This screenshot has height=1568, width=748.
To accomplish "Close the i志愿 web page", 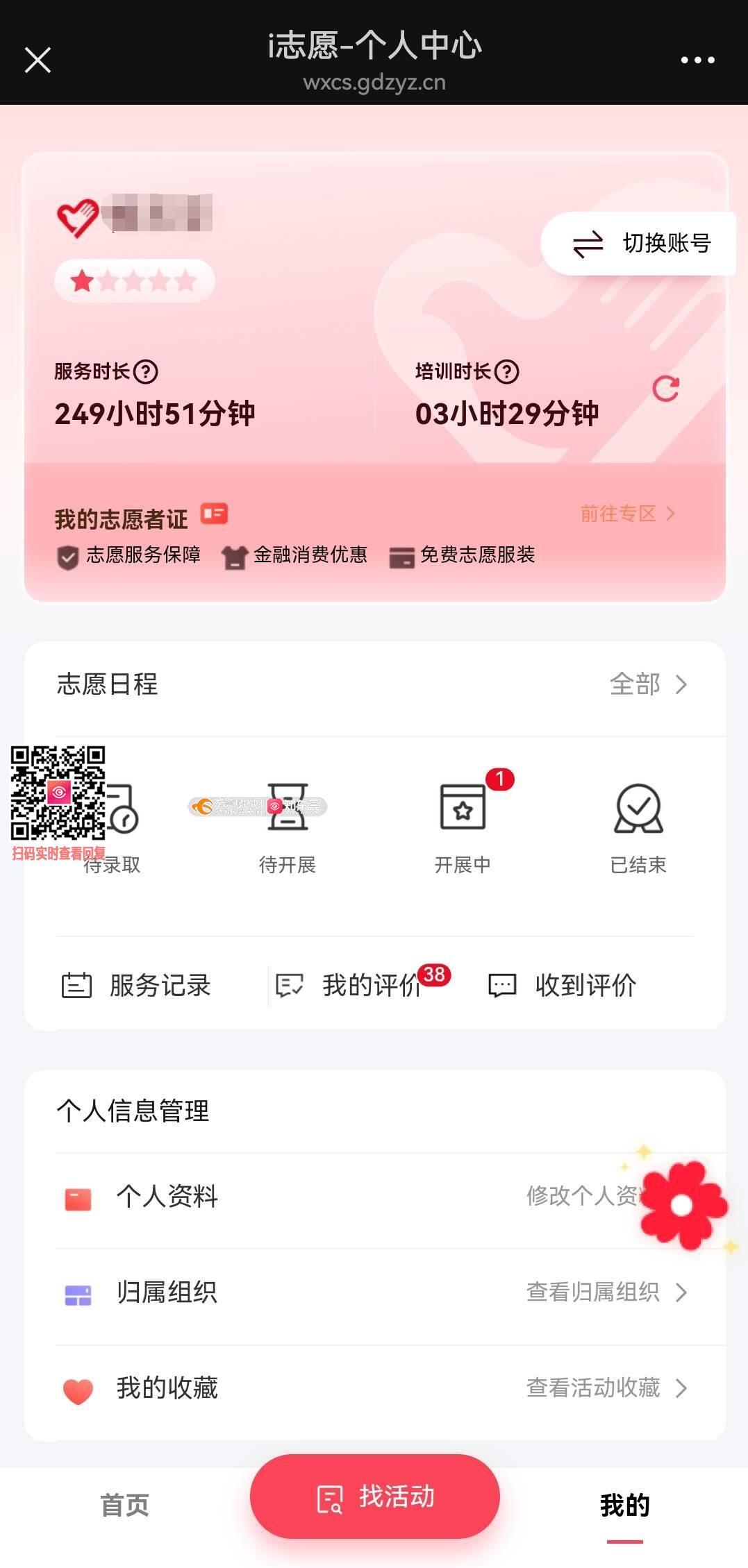I will (38, 60).
